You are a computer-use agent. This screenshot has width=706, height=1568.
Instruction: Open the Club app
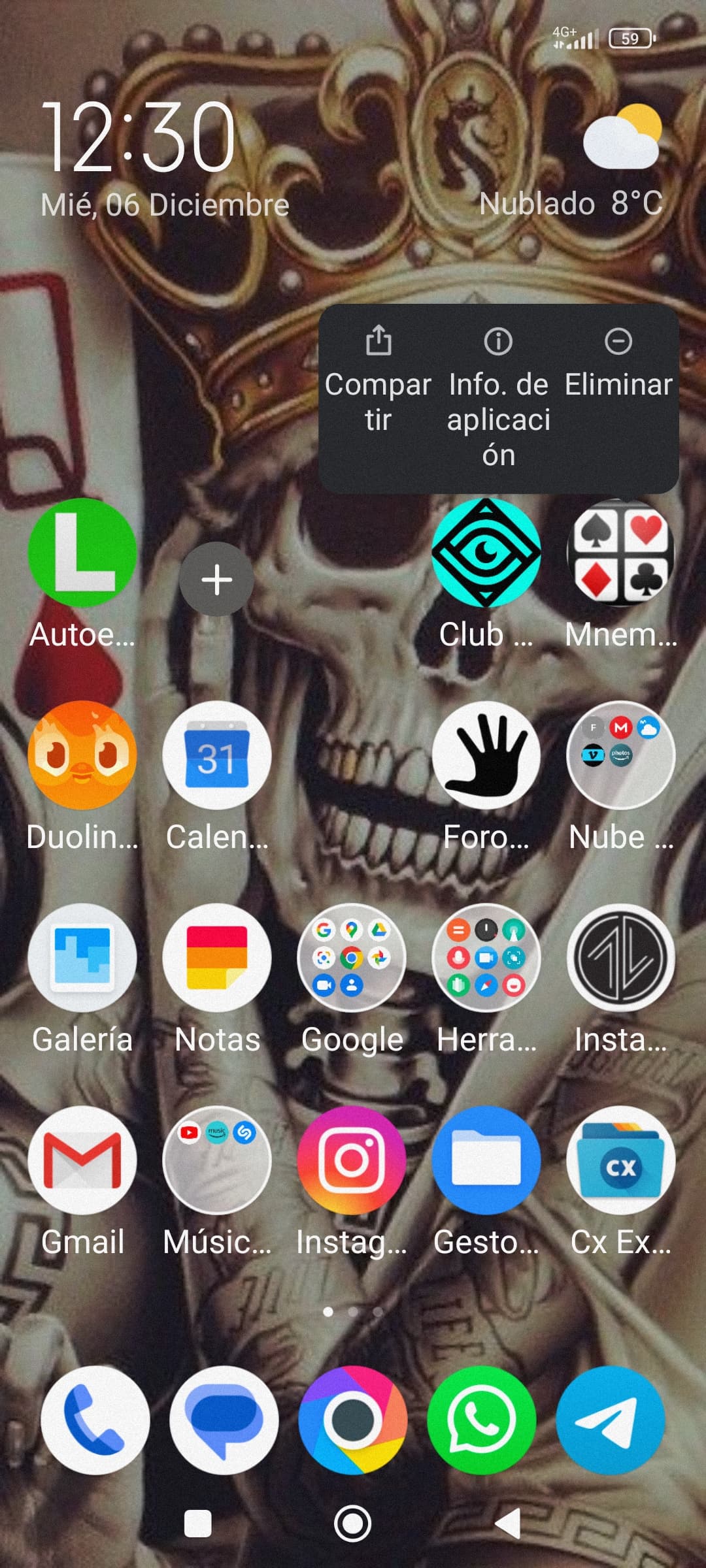click(486, 553)
